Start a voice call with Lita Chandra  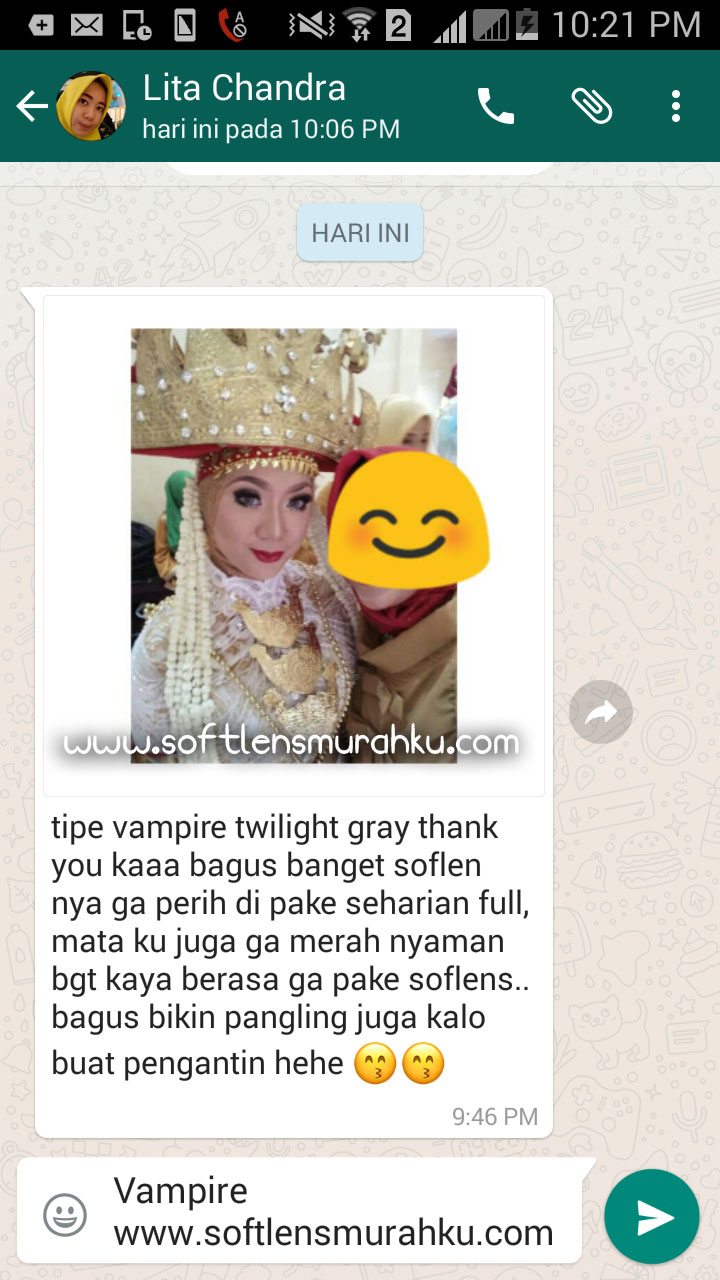tap(496, 106)
